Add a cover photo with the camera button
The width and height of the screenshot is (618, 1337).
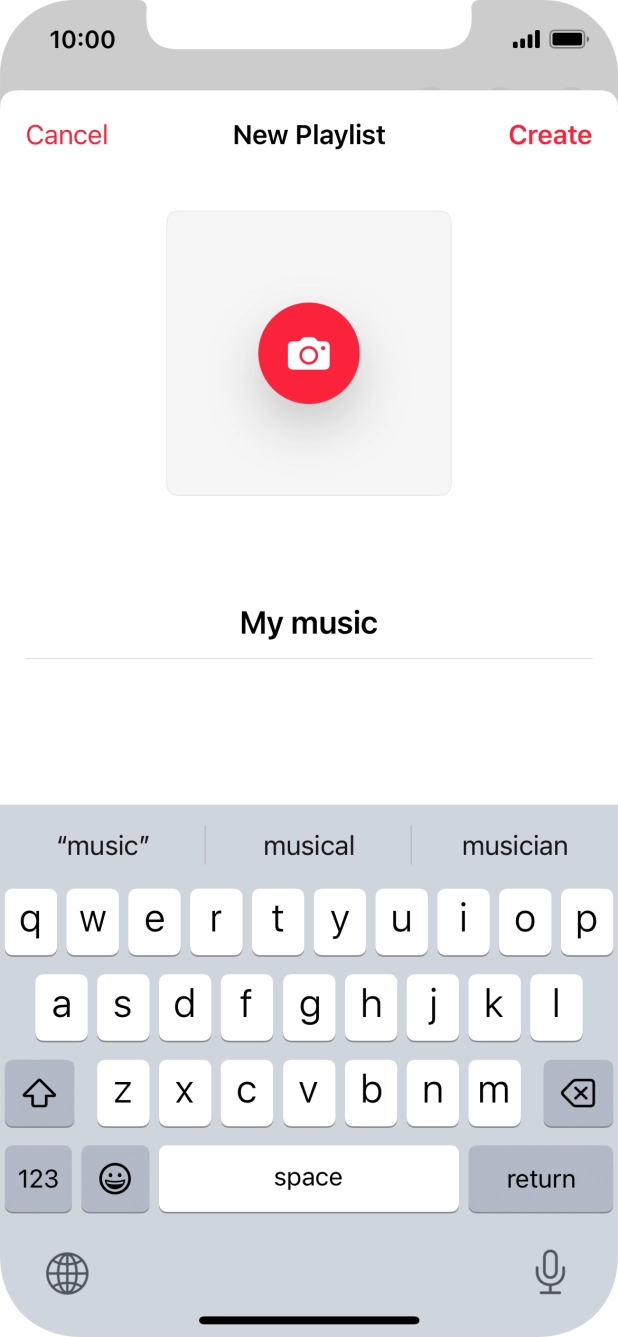point(309,353)
